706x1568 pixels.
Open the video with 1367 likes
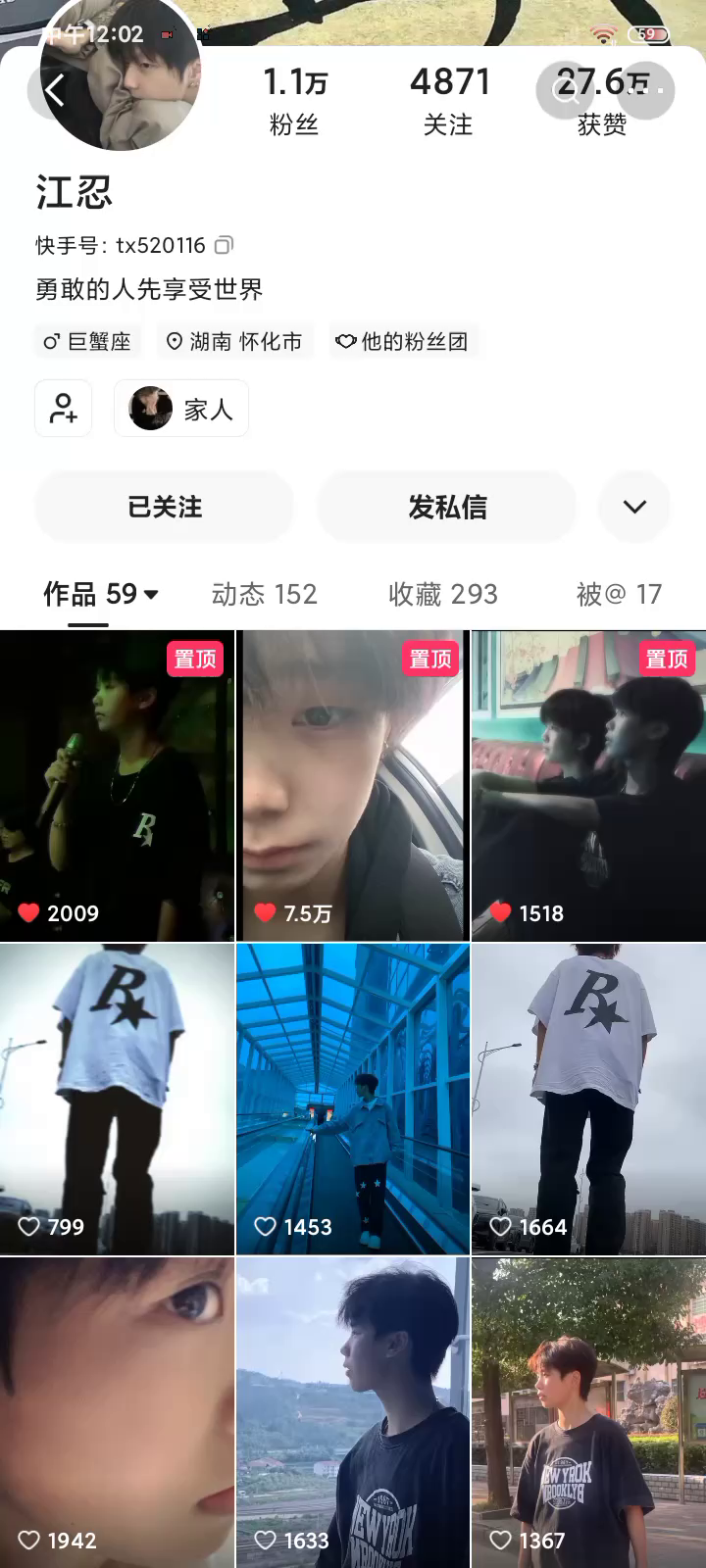pyautogui.click(x=588, y=1411)
